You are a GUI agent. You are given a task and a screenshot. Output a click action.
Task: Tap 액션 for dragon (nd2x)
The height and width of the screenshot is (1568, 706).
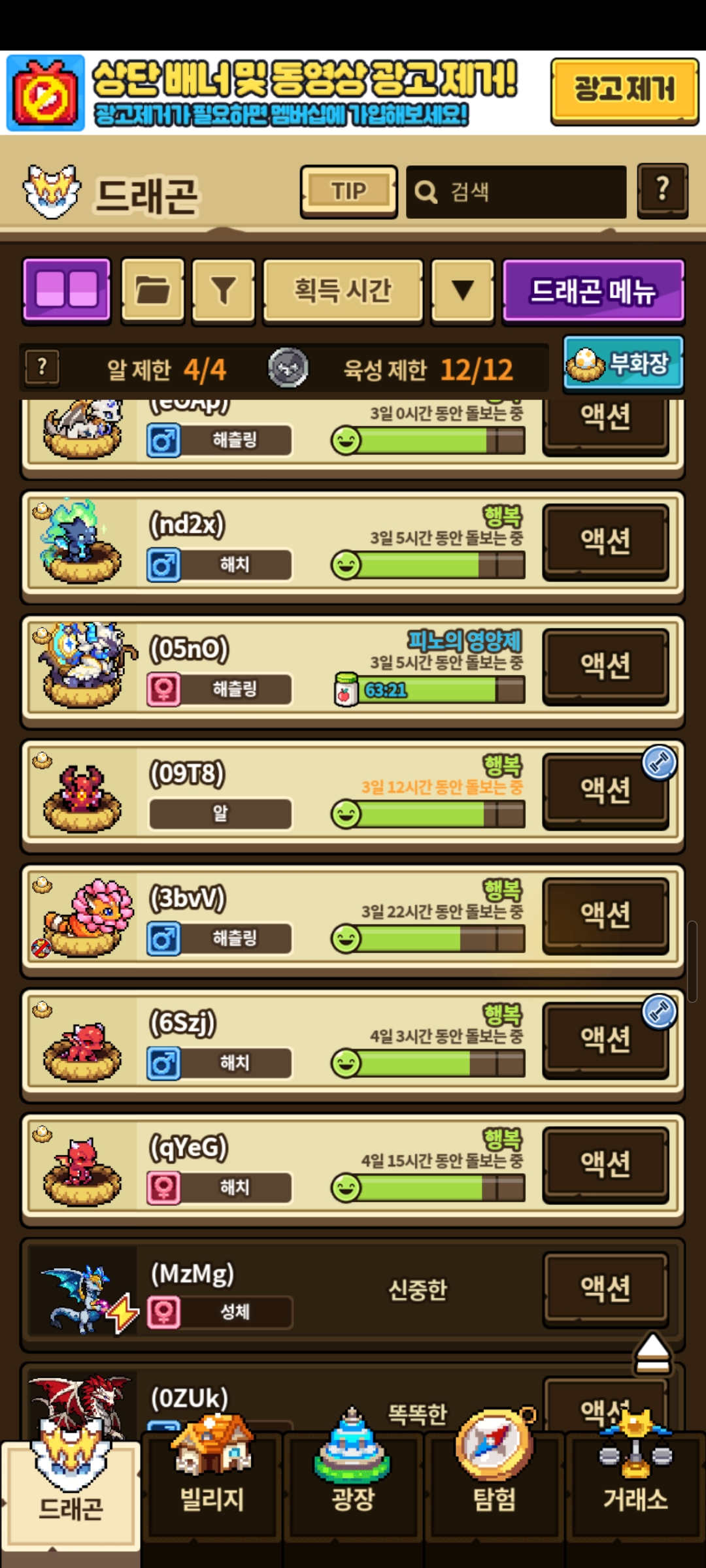coord(605,541)
